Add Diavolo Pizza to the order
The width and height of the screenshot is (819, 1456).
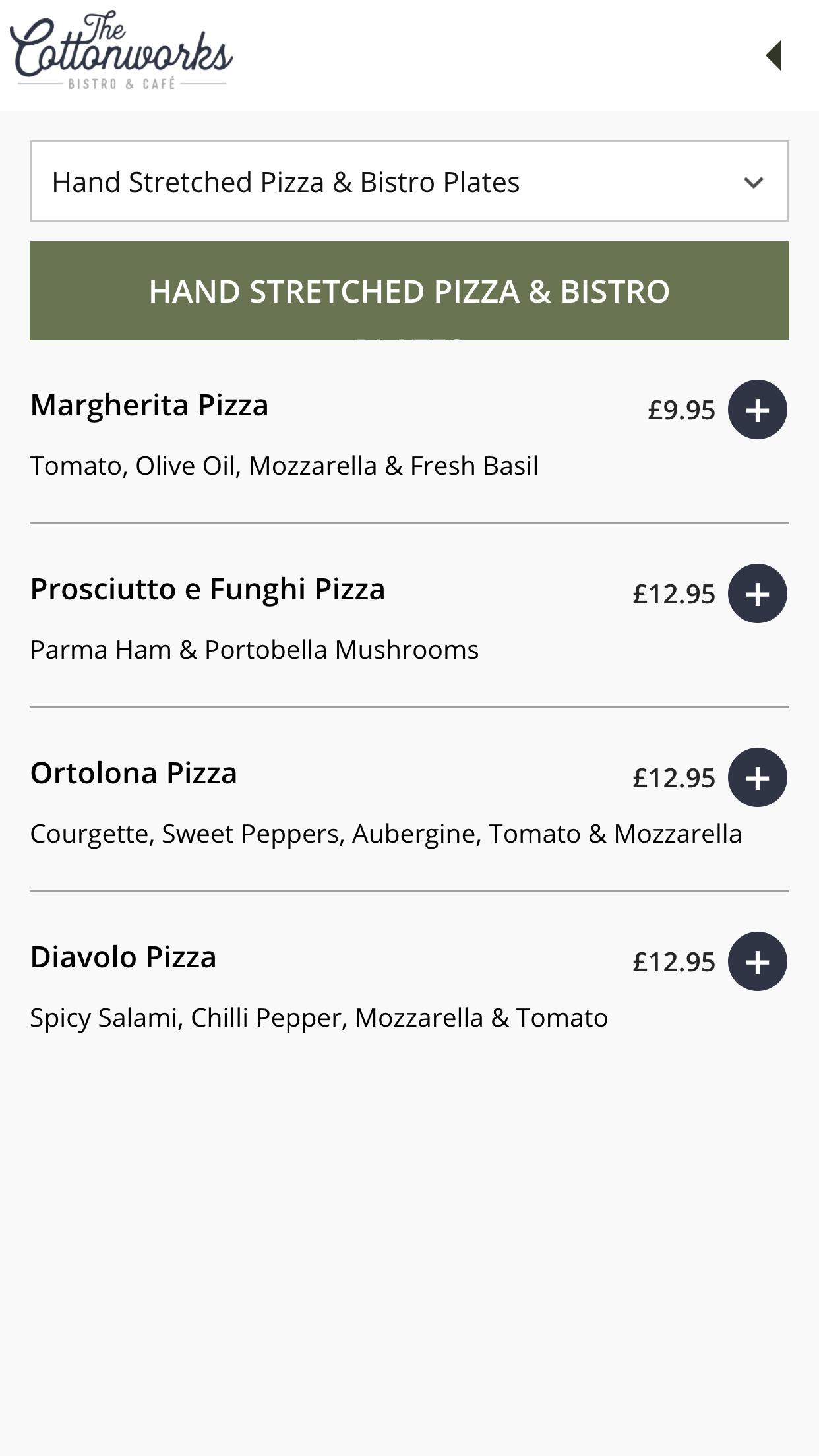pyautogui.click(x=757, y=961)
